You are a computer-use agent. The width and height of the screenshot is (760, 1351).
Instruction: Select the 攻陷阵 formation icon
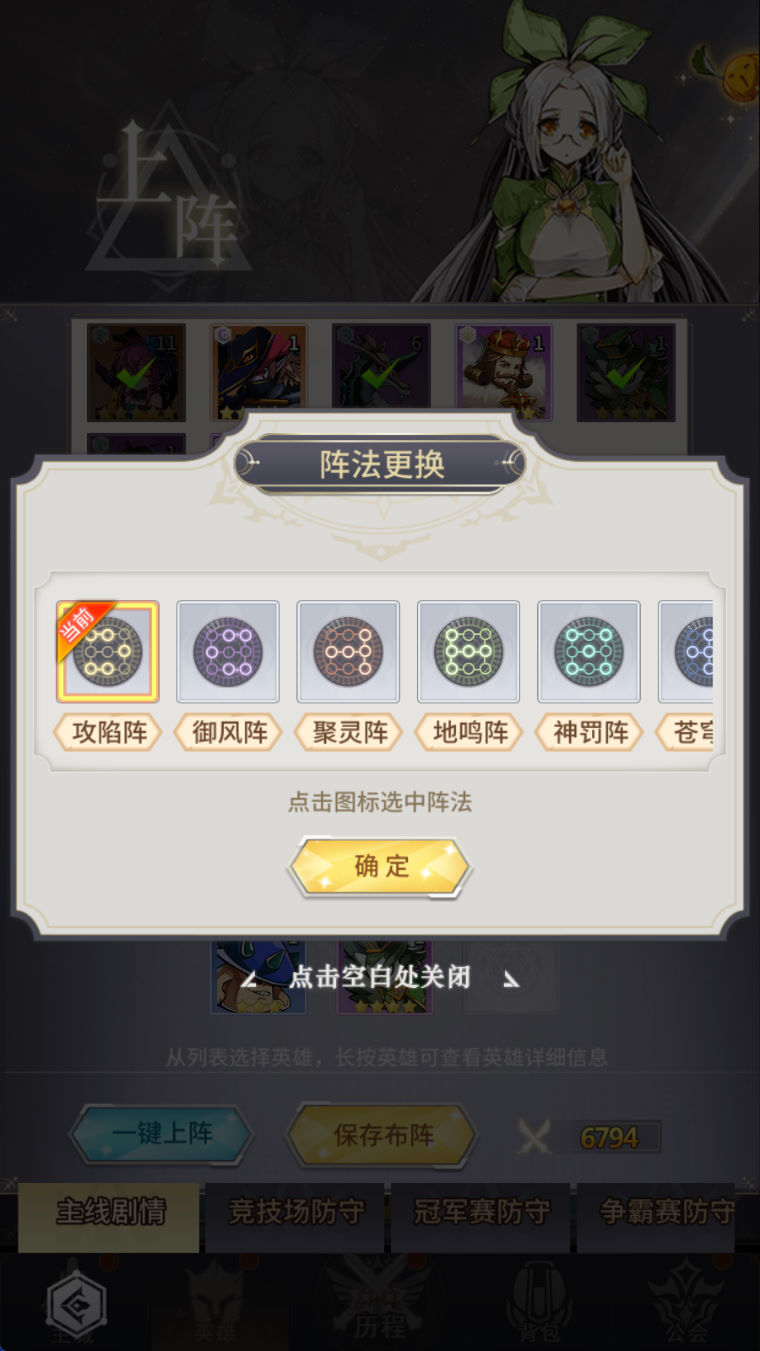pos(108,651)
